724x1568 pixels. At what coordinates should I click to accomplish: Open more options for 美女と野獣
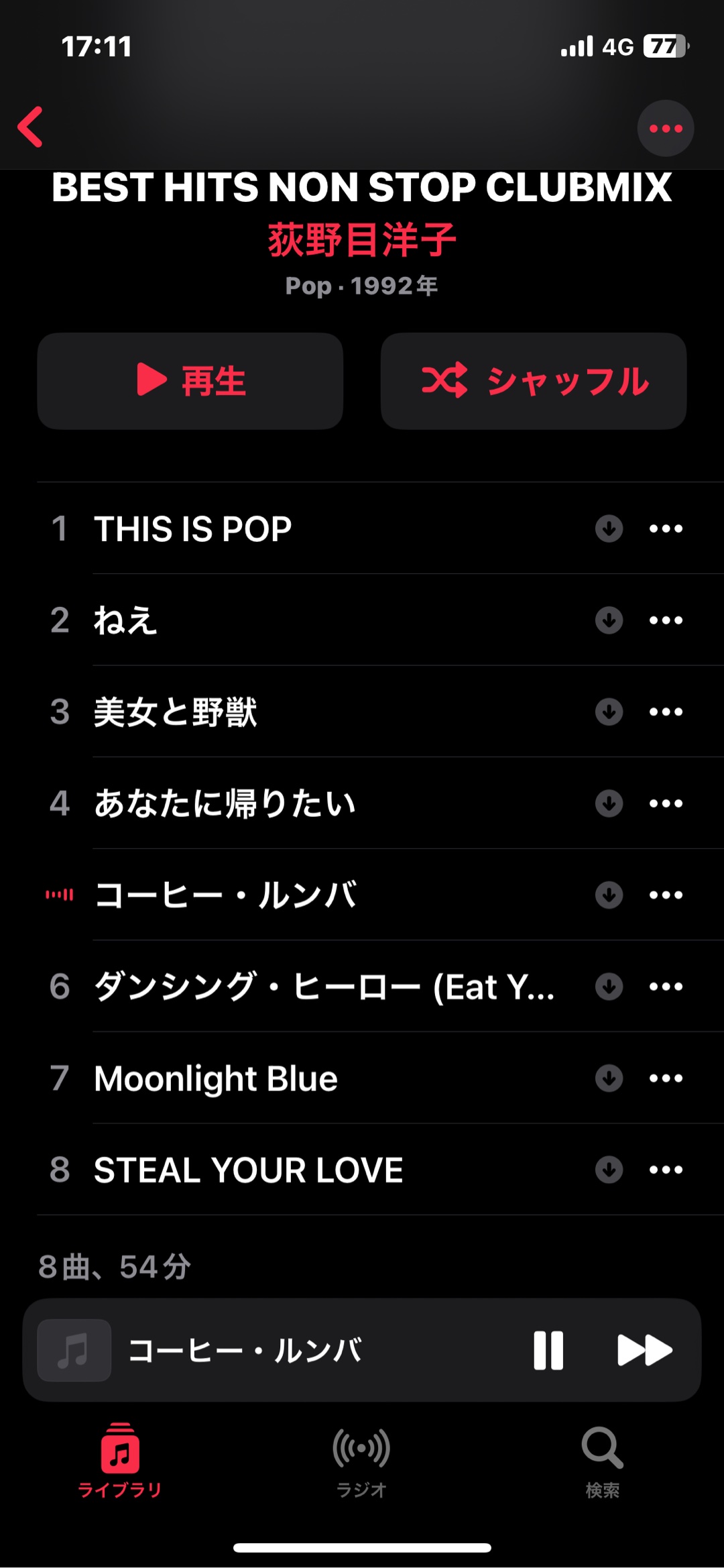click(x=666, y=712)
